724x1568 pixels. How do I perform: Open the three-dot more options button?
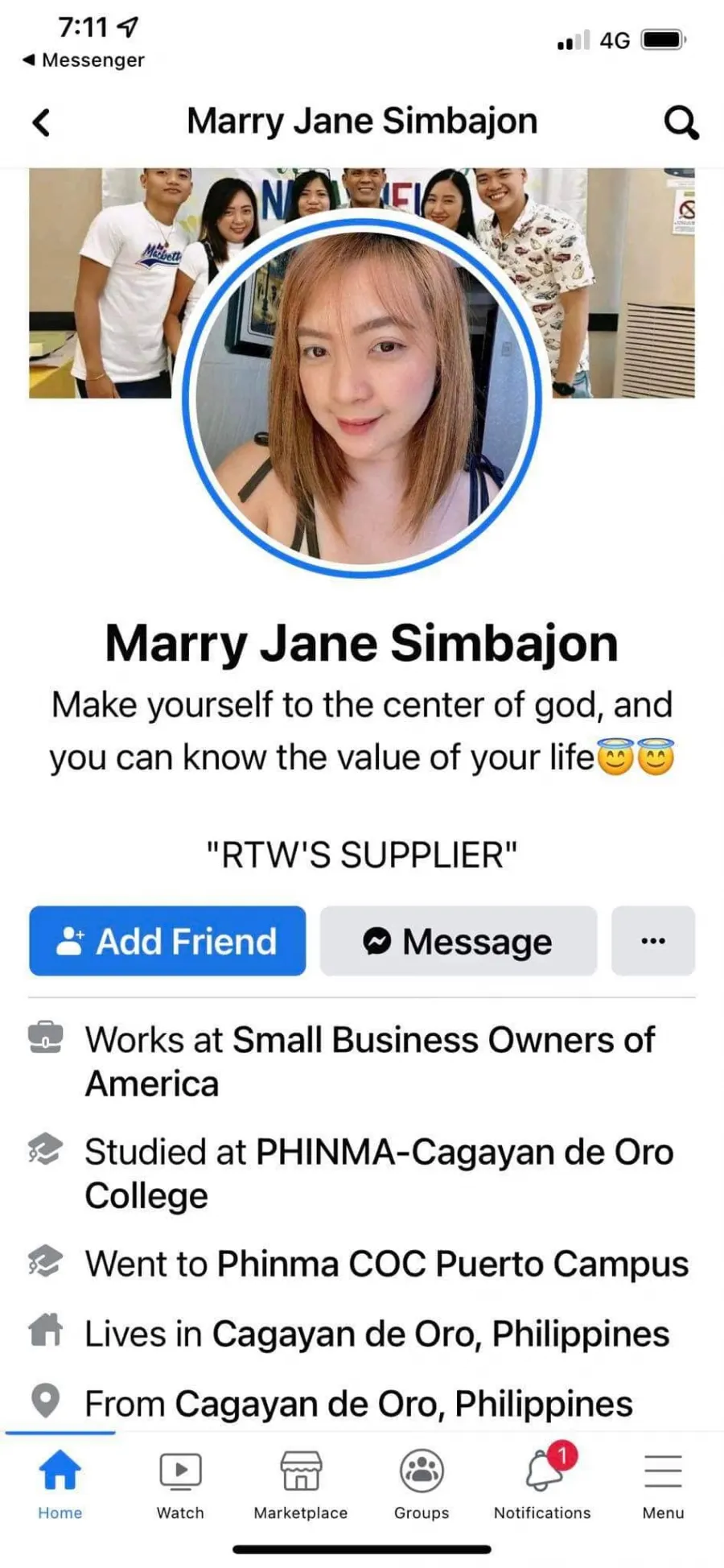tap(653, 941)
